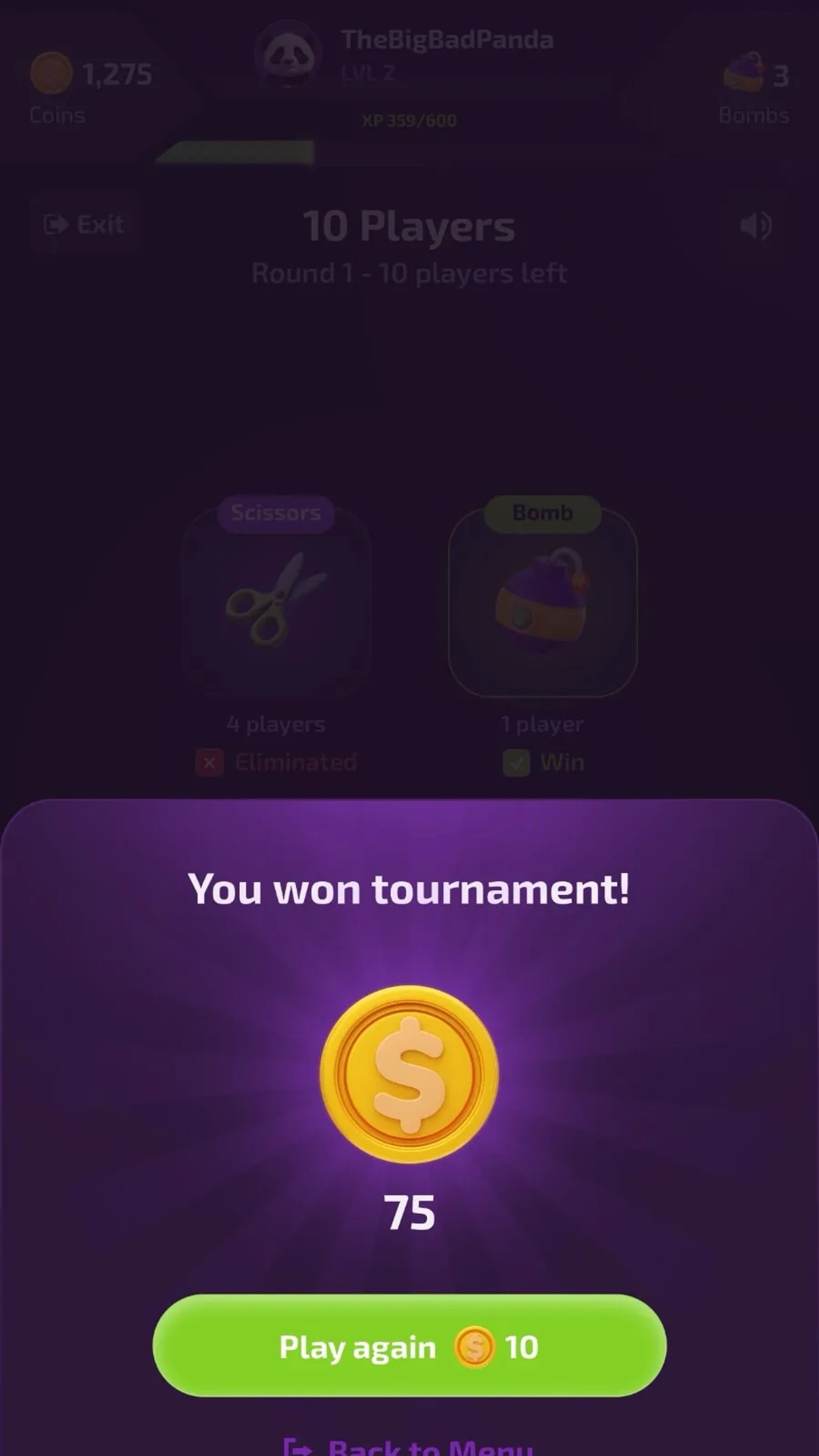The image size is (819, 1456).
Task: Select the Scissors label tab
Action: point(276,512)
